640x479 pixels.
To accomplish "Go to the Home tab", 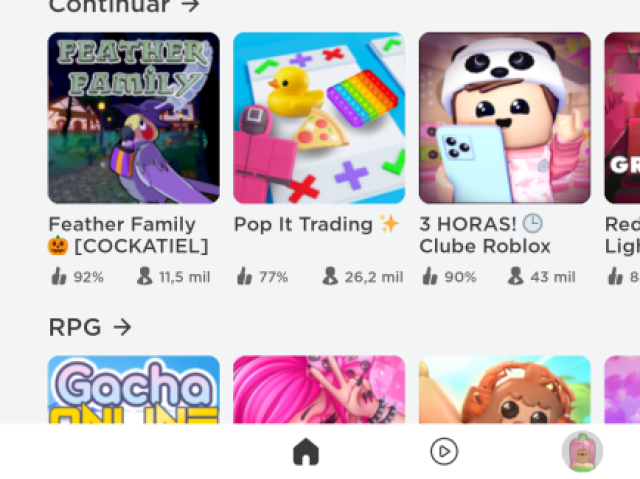I will 306,452.
